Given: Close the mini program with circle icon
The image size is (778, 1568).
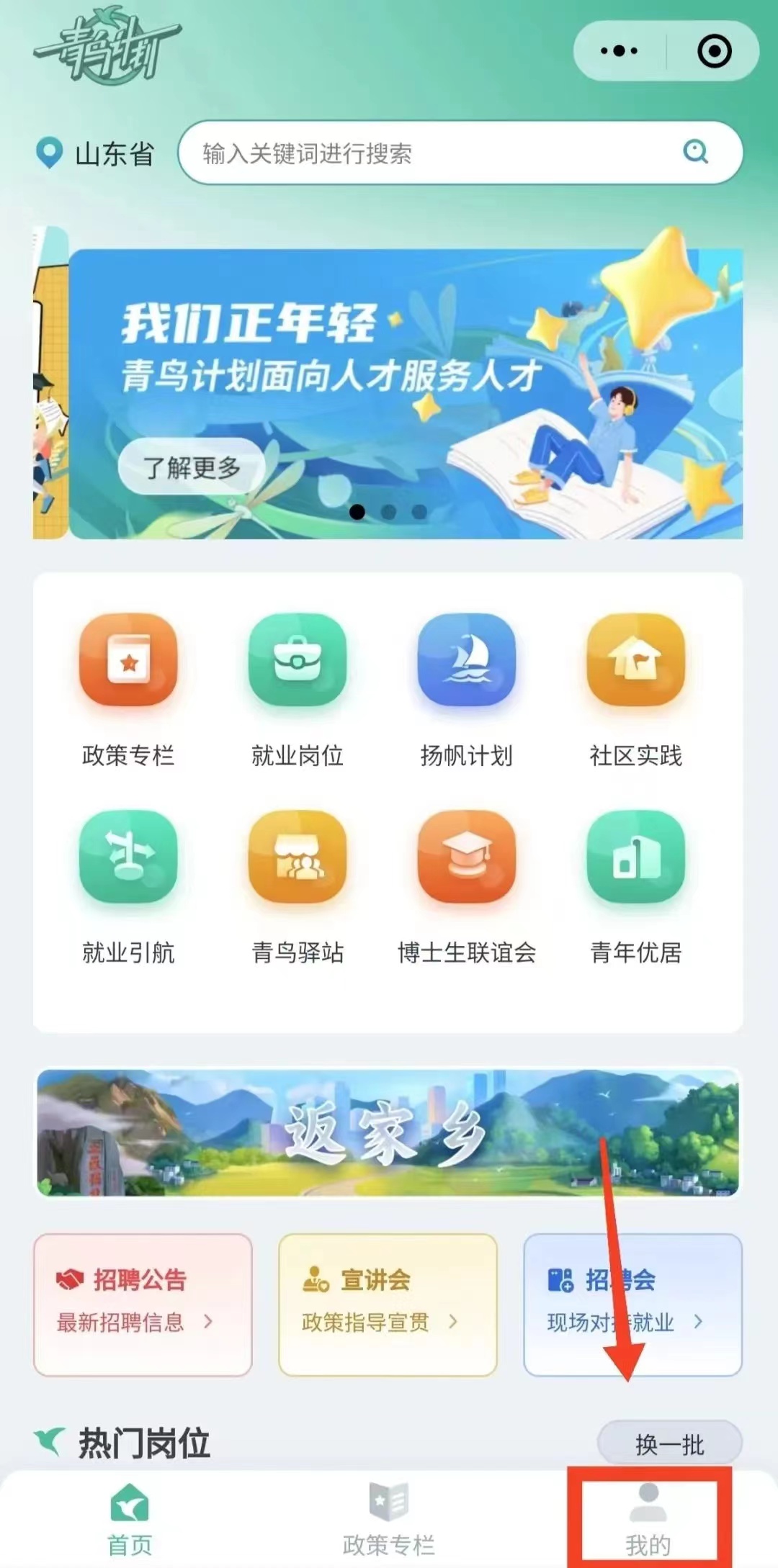Looking at the screenshot, I should click(x=714, y=51).
